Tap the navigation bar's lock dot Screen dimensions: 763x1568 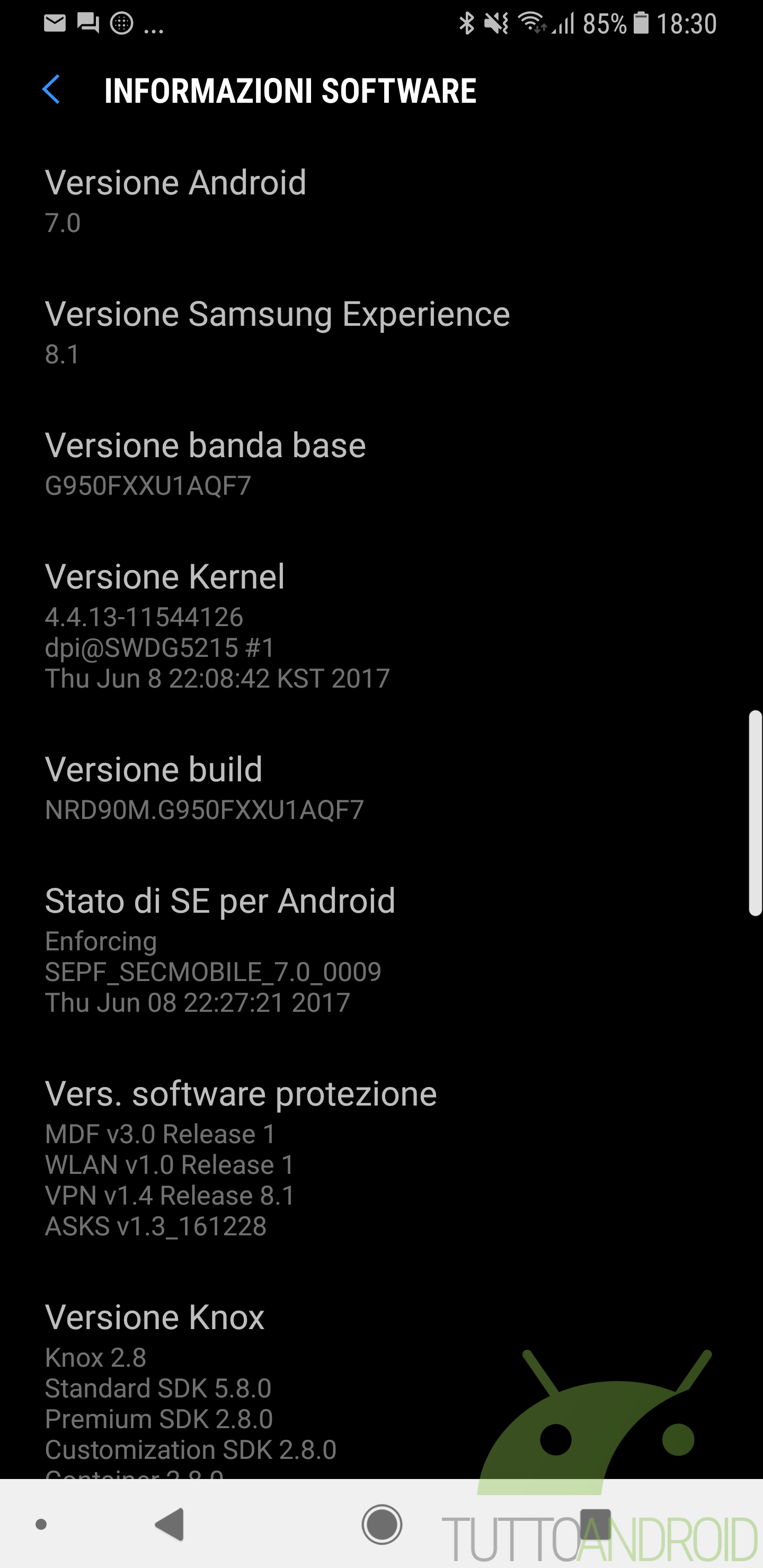point(41,1524)
